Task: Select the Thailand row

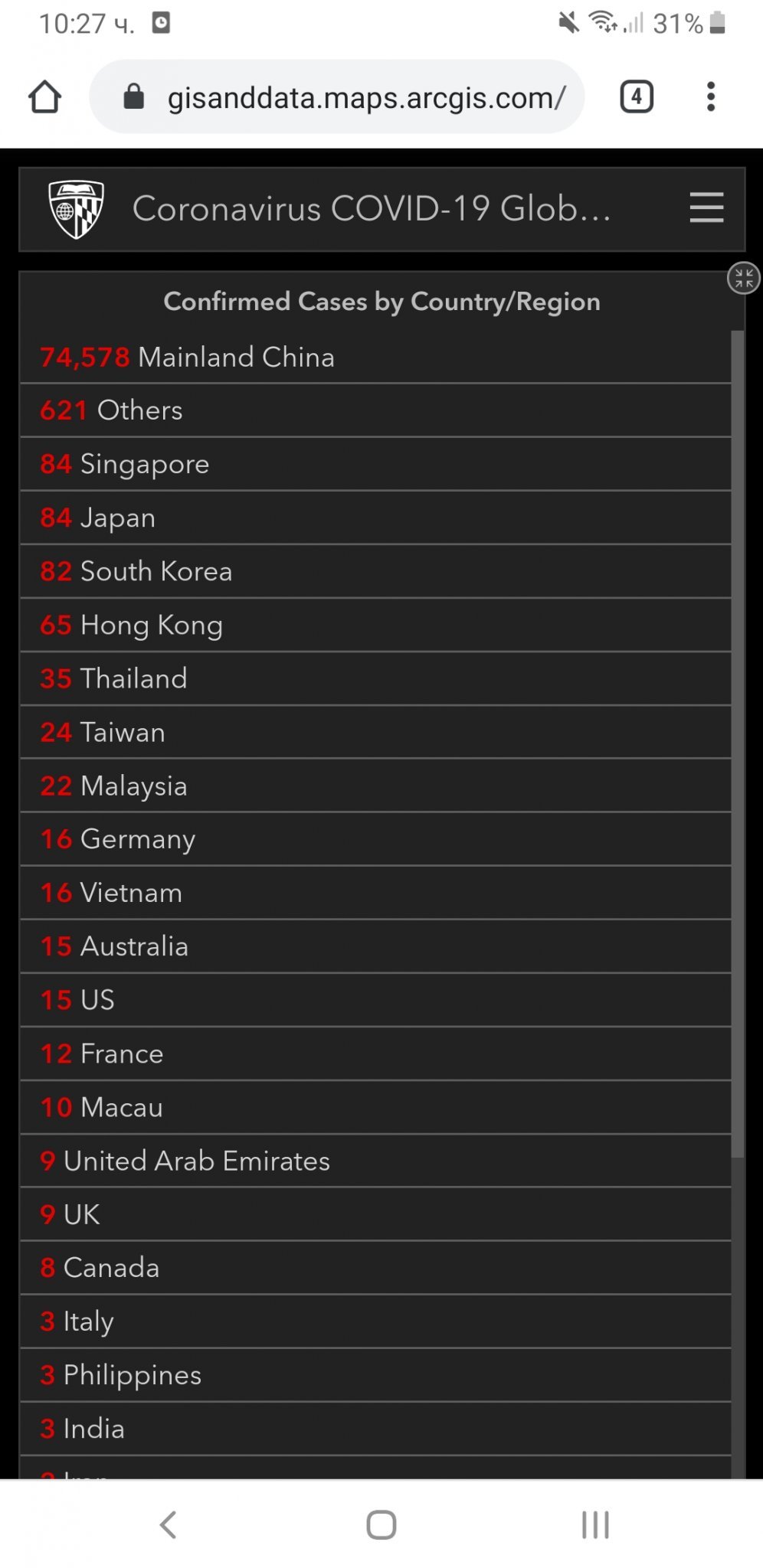Action: [134, 679]
